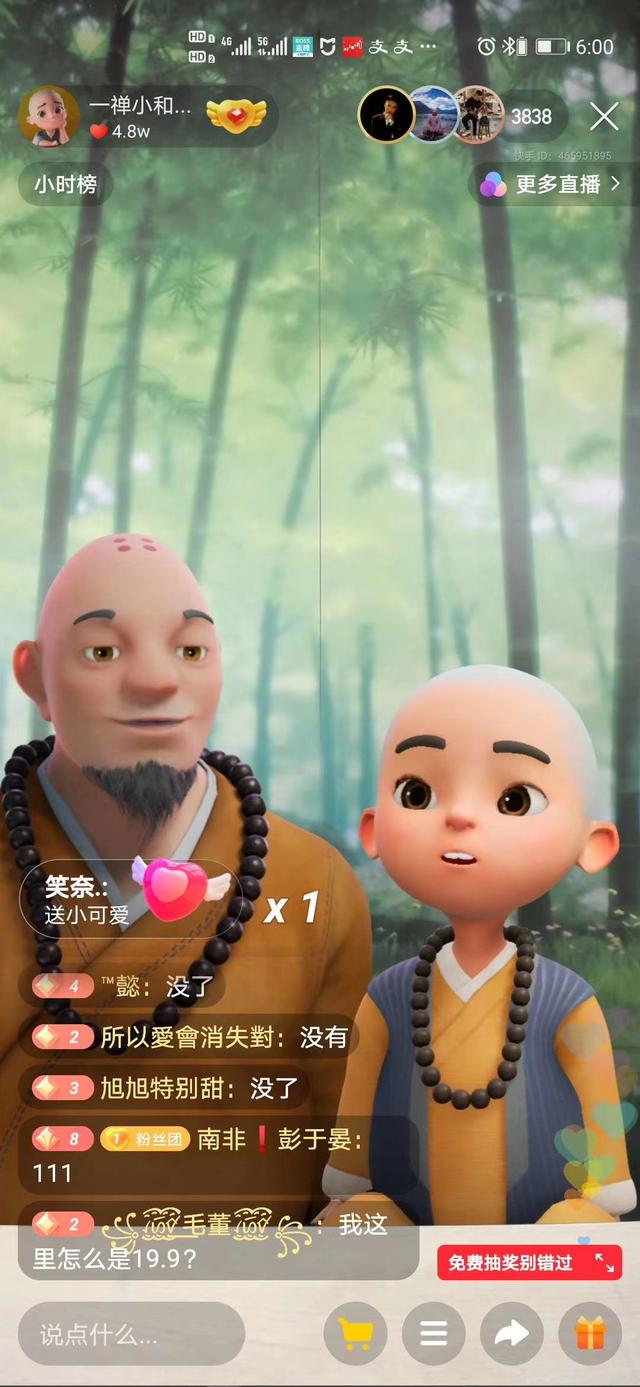Image resolution: width=640 pixels, height=1387 pixels.
Task: Open the three-line menu button
Action: (434, 1334)
